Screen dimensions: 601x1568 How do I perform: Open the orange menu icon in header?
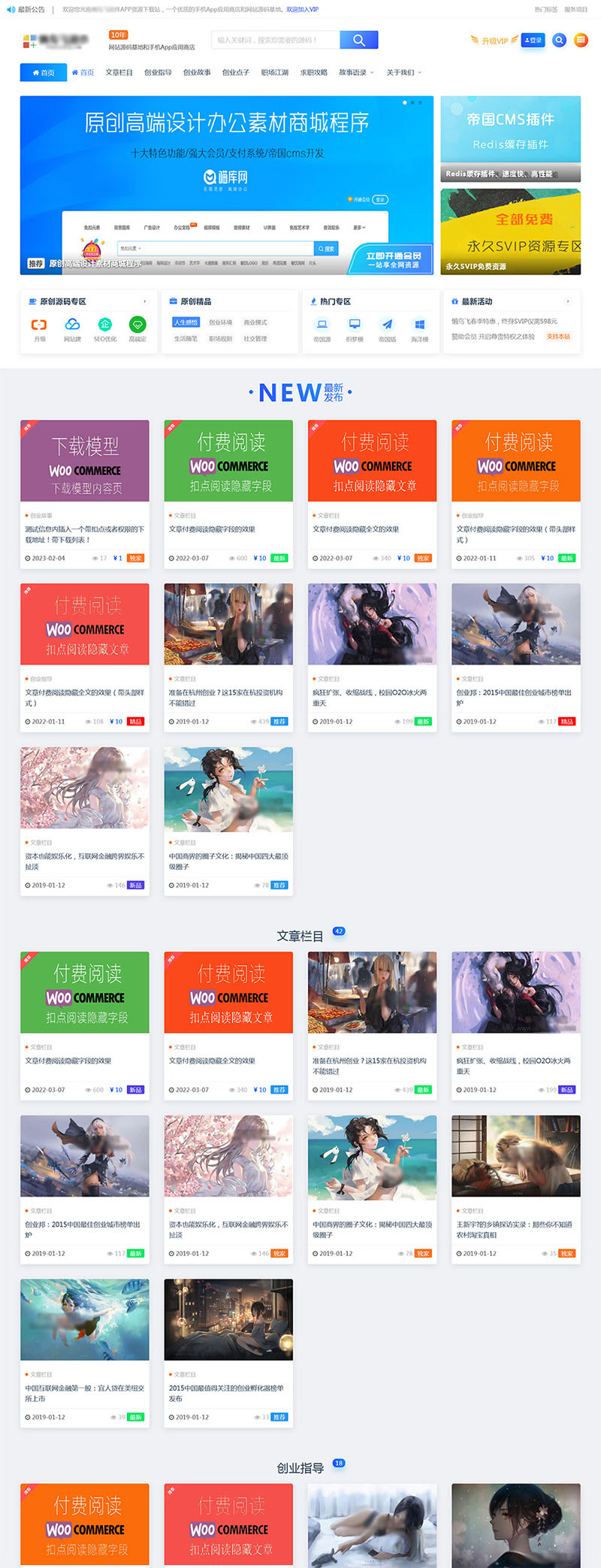(581, 41)
